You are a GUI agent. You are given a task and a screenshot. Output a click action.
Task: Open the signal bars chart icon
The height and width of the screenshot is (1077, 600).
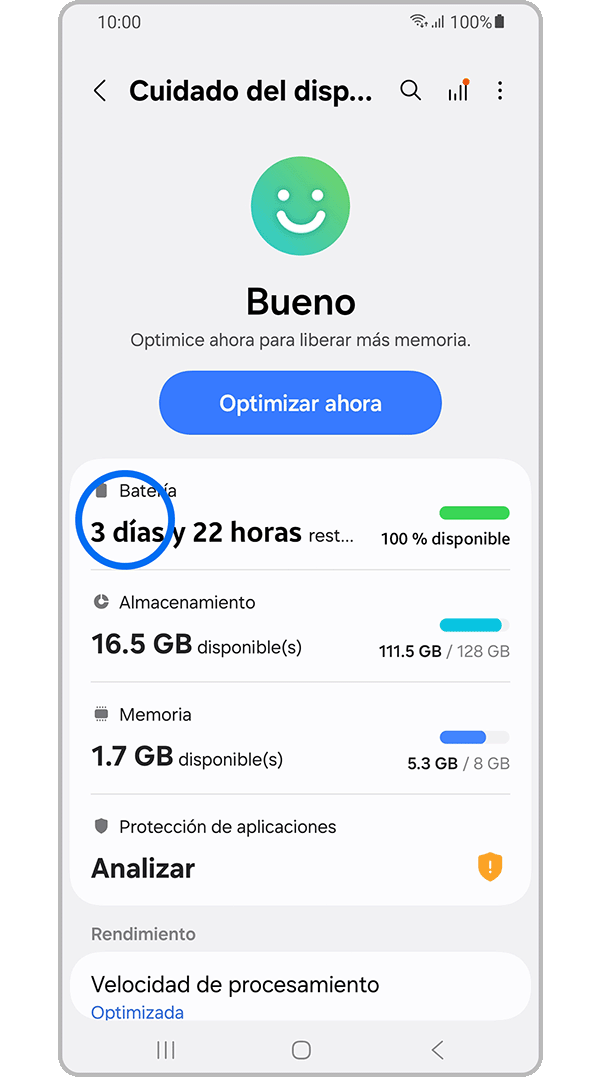[x=458, y=91]
